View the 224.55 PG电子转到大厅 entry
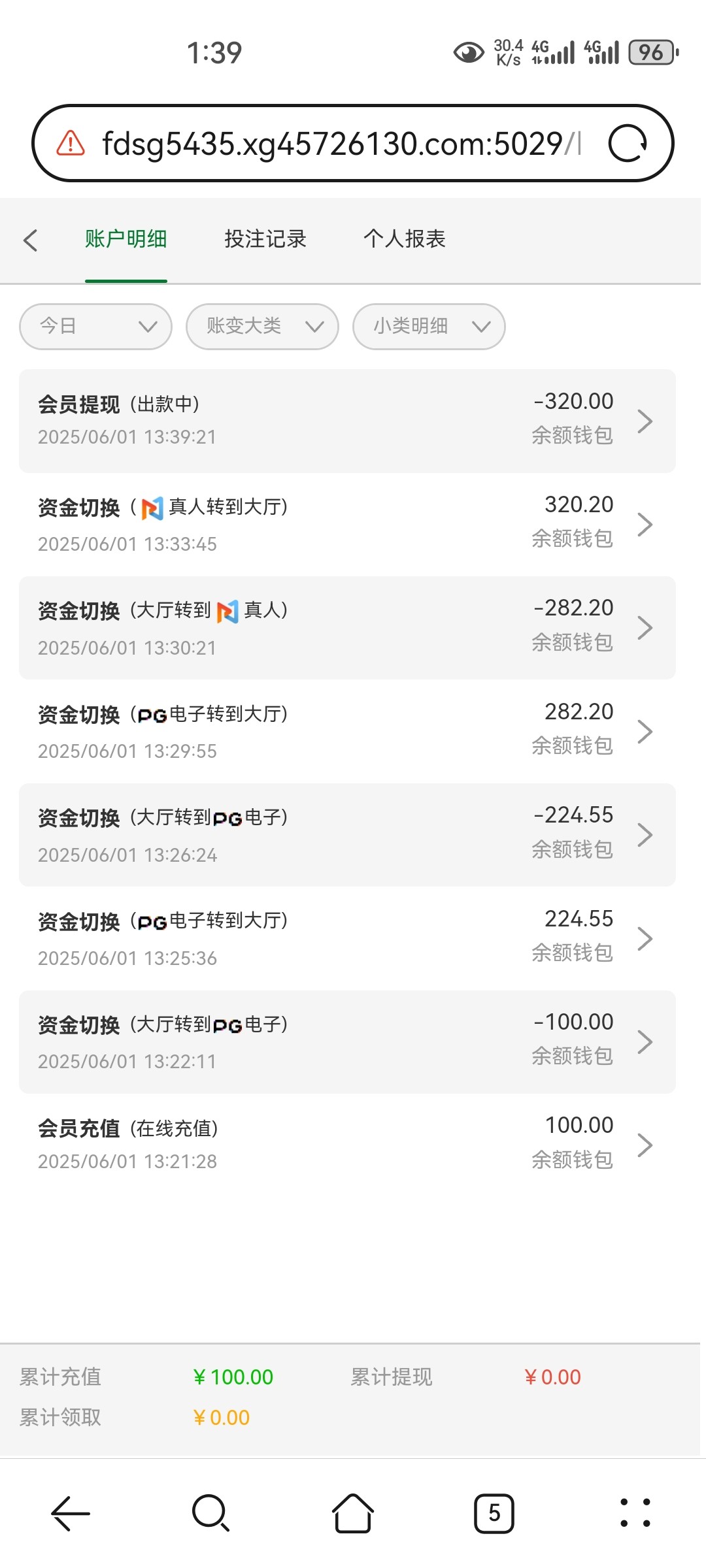The height and width of the screenshot is (1568, 706). click(x=347, y=938)
